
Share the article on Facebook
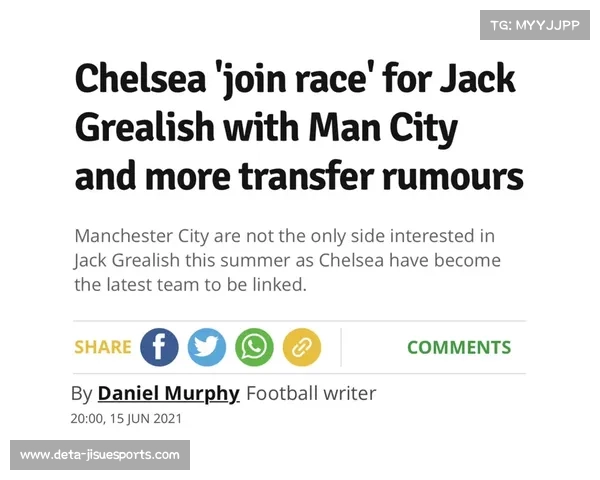click(x=159, y=347)
